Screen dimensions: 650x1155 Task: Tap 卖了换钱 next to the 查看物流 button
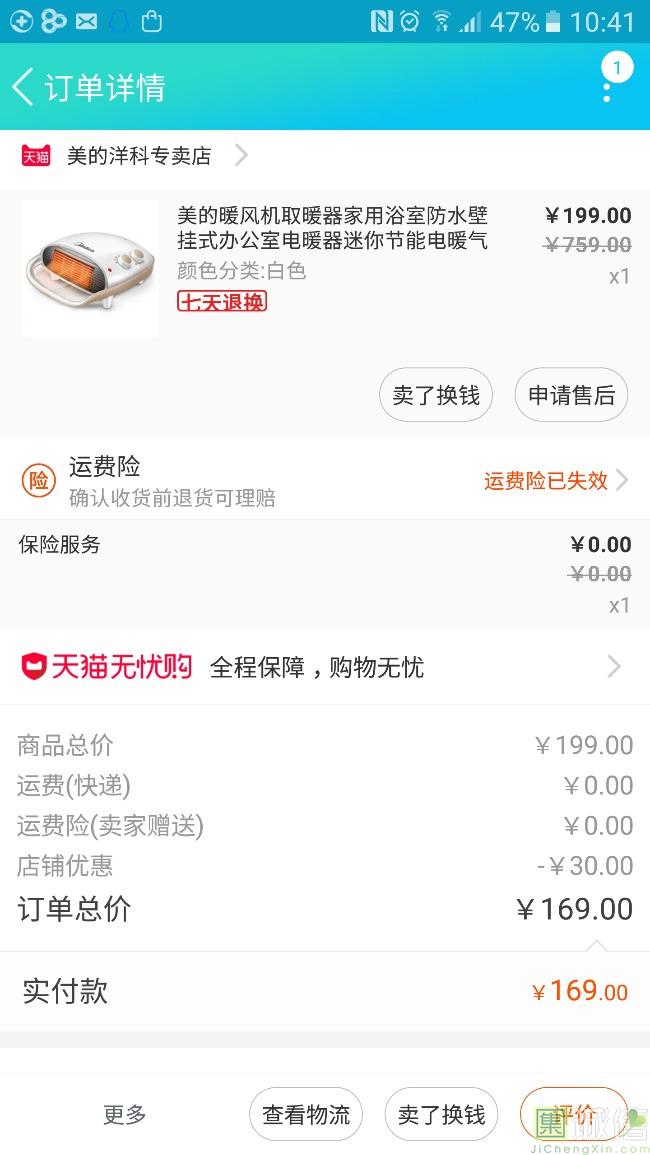[441, 1114]
